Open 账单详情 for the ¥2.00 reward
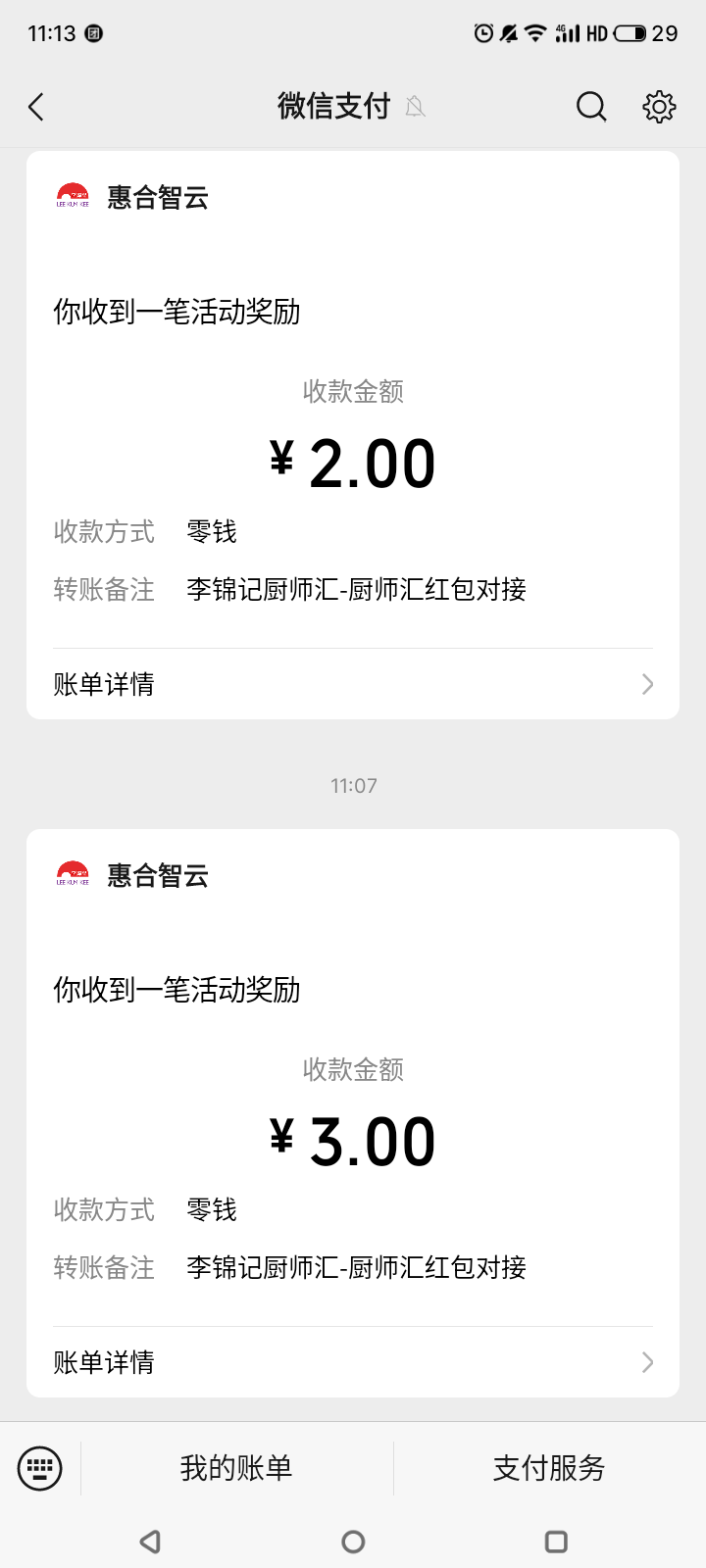Screen dimensions: 706x1568 (353, 684)
